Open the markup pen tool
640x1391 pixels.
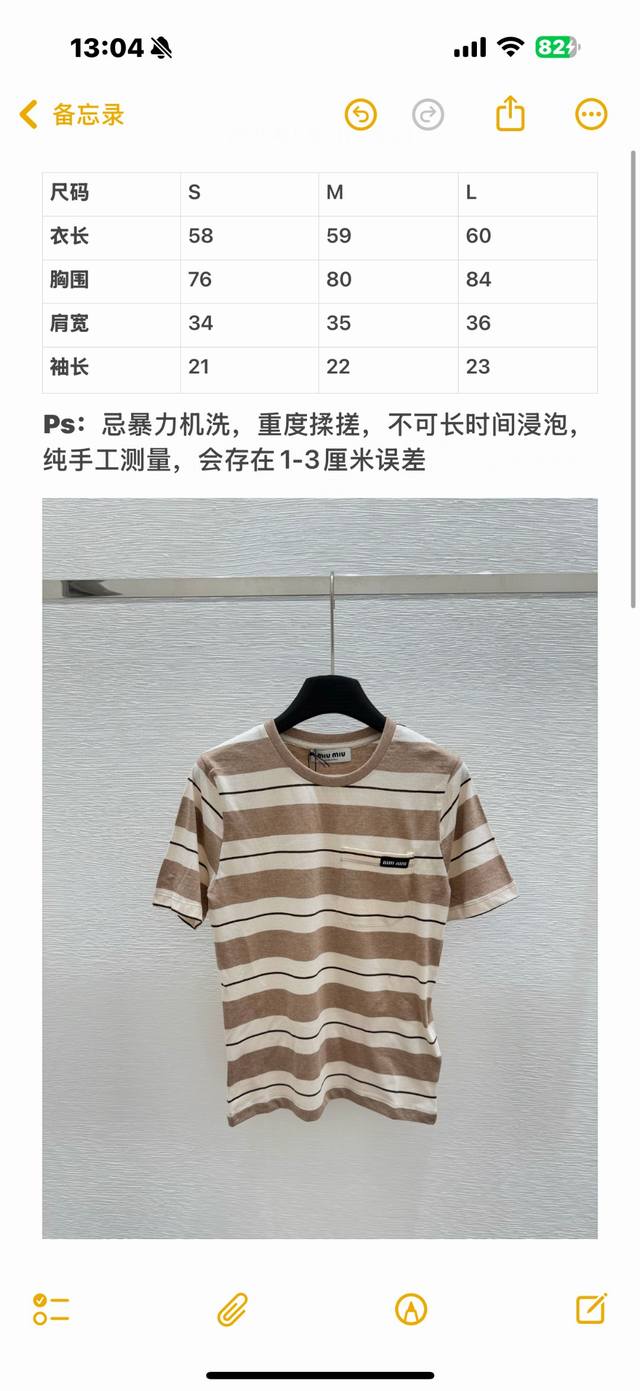(x=411, y=1309)
